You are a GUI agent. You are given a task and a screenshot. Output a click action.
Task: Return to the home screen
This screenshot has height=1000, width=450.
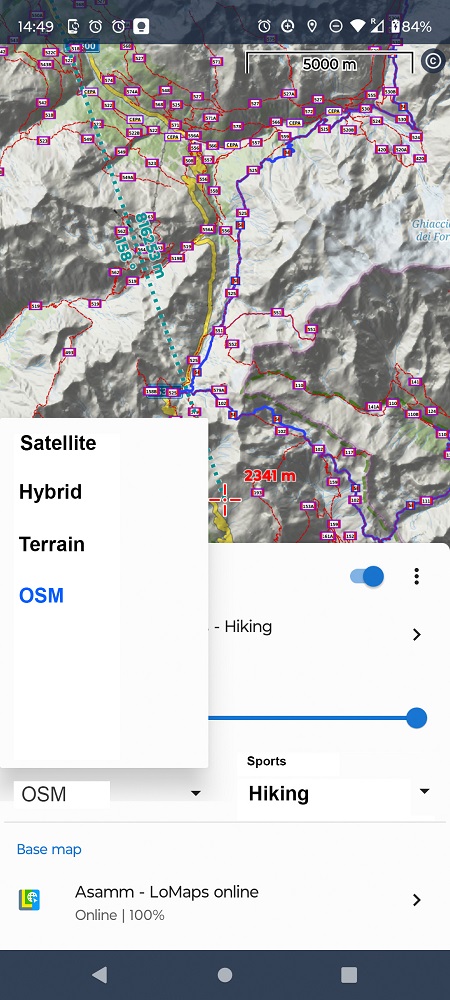click(225, 974)
